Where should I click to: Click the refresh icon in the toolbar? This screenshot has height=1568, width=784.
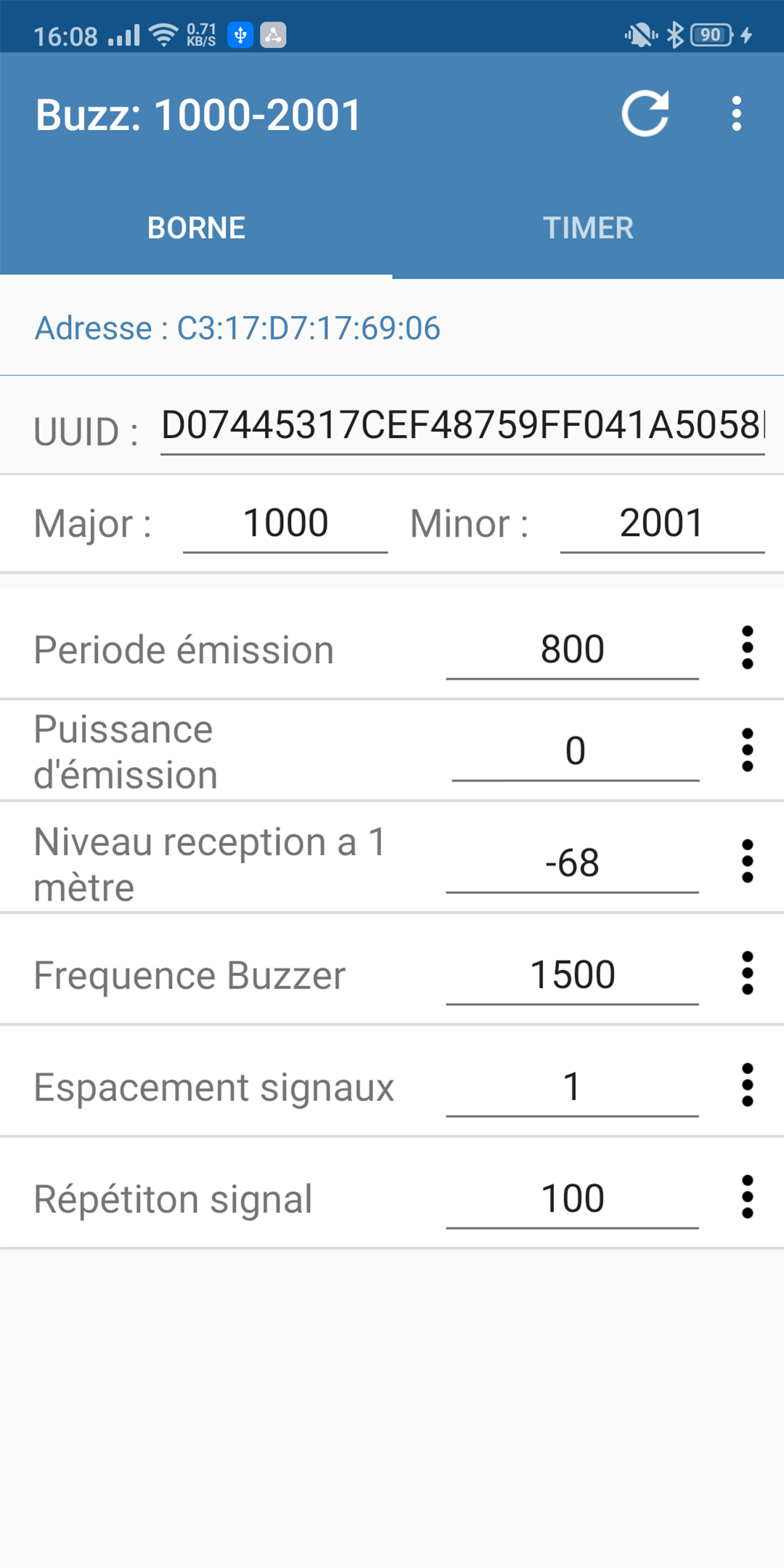(645, 113)
